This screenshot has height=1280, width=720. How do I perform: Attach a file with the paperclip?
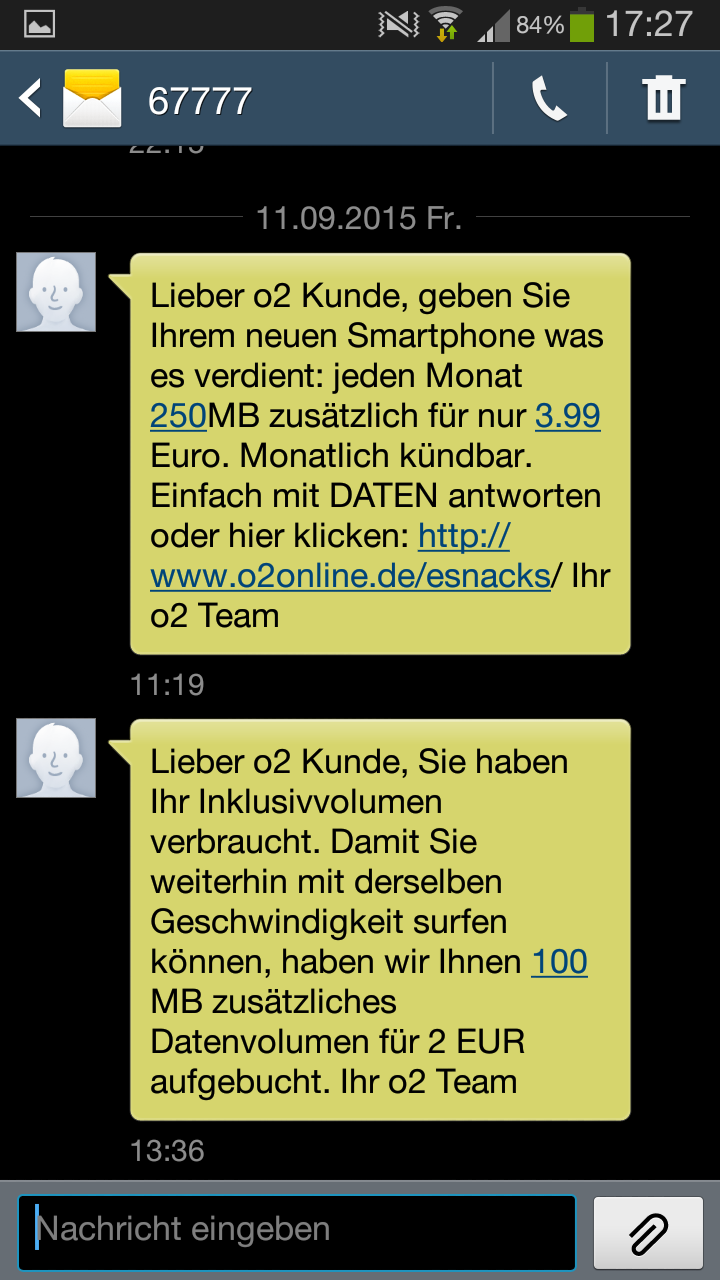(648, 1232)
